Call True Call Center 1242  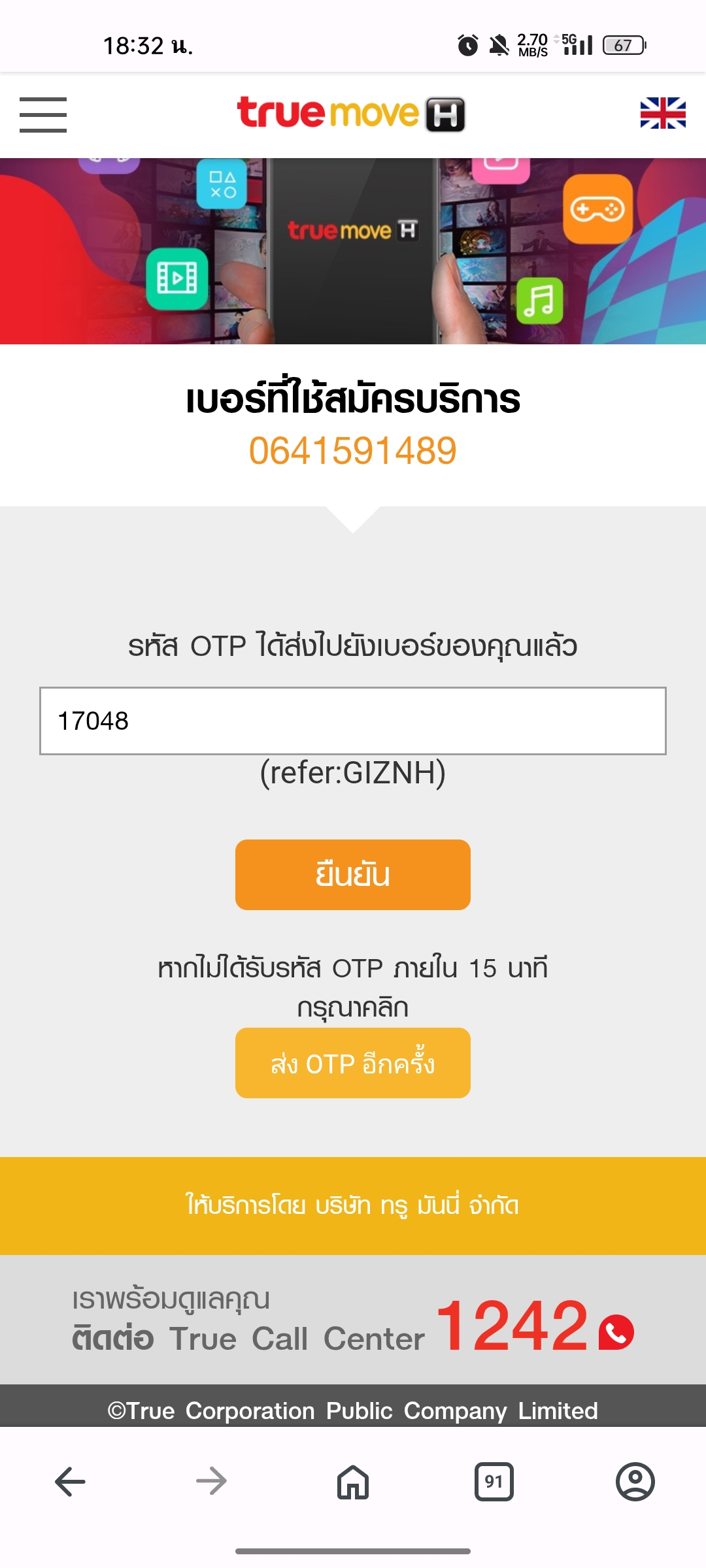535,1326
